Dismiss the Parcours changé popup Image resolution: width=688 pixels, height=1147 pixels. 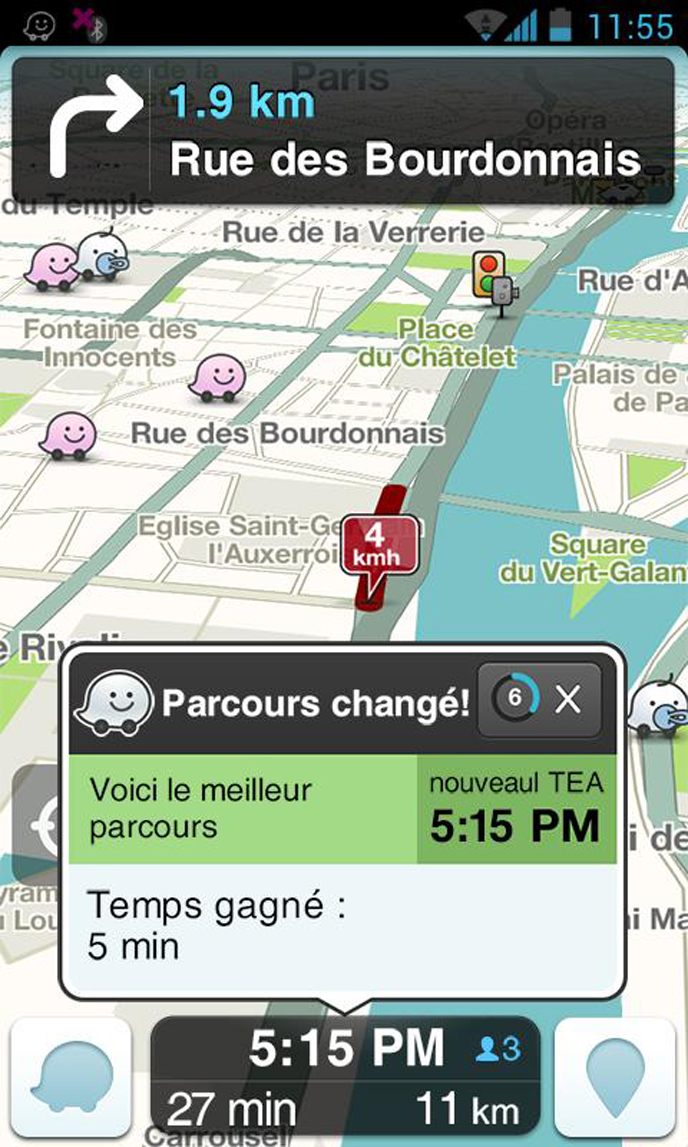(539, 699)
